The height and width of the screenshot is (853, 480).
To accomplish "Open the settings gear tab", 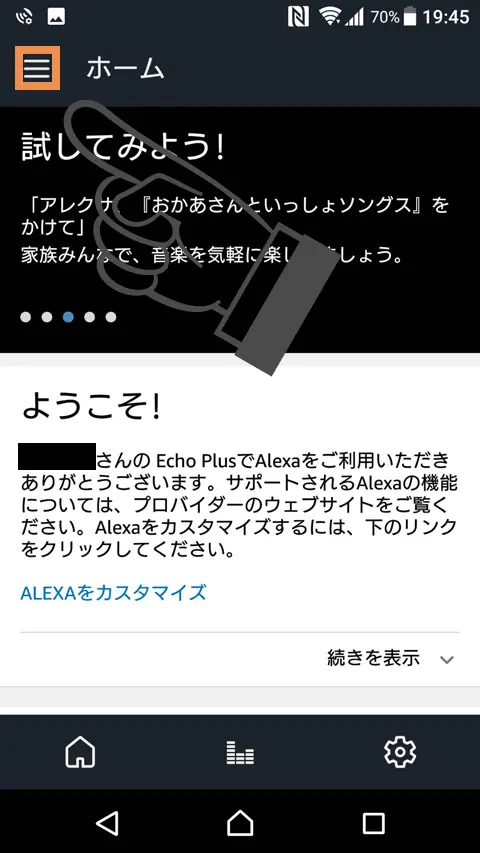I will pyautogui.click(x=400, y=752).
